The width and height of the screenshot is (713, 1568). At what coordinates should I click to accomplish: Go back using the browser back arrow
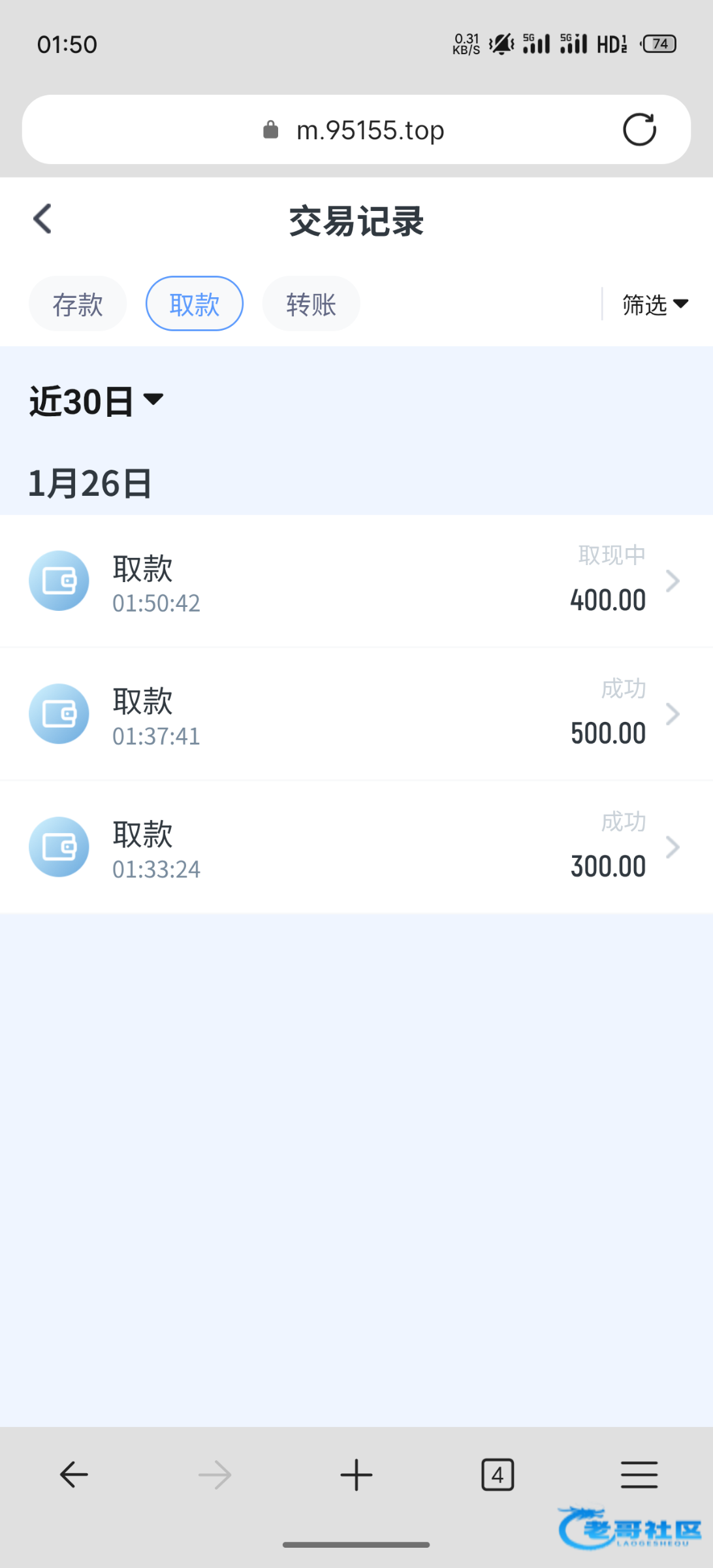coord(74,1475)
